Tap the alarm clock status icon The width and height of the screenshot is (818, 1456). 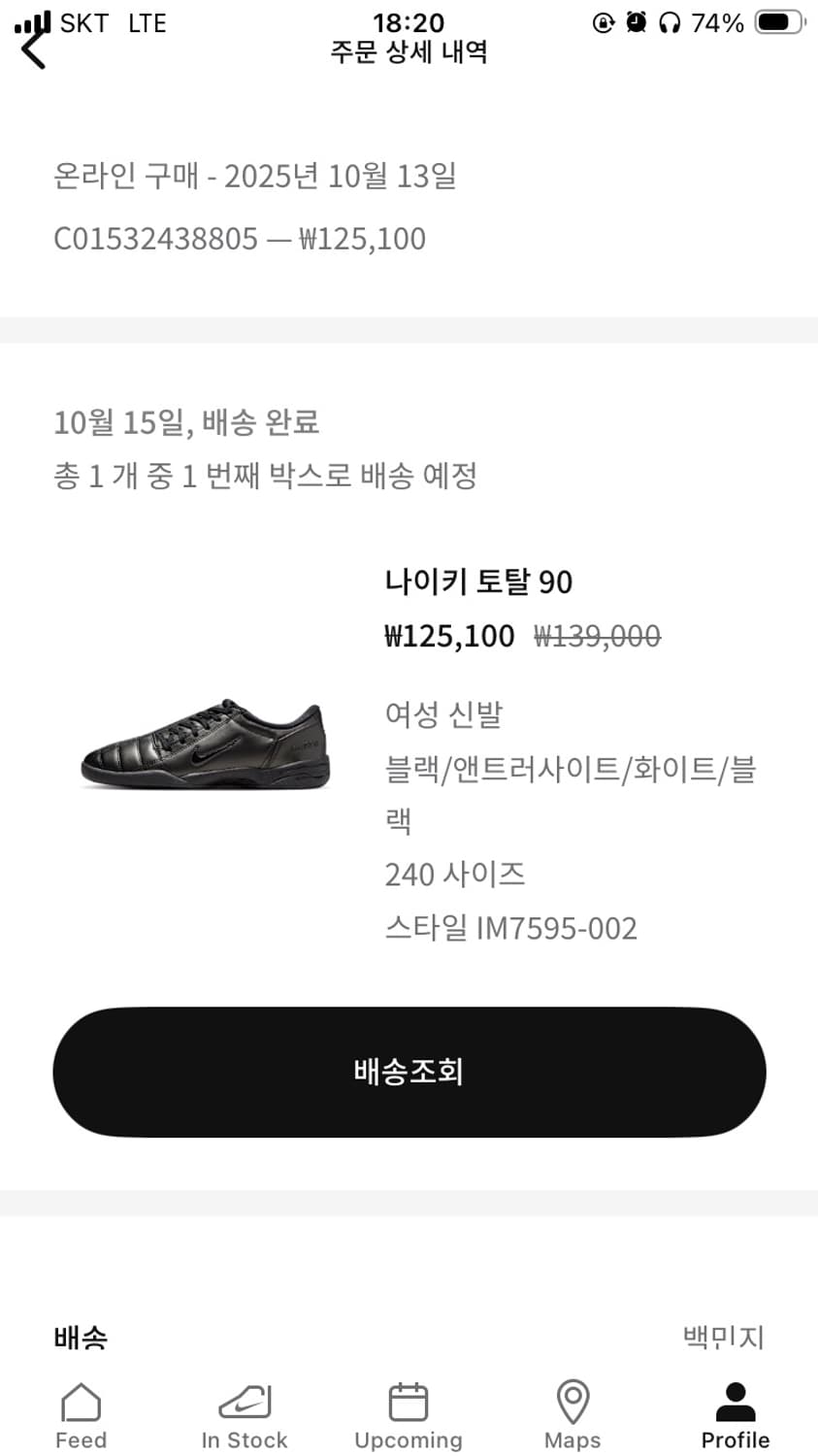click(x=636, y=22)
